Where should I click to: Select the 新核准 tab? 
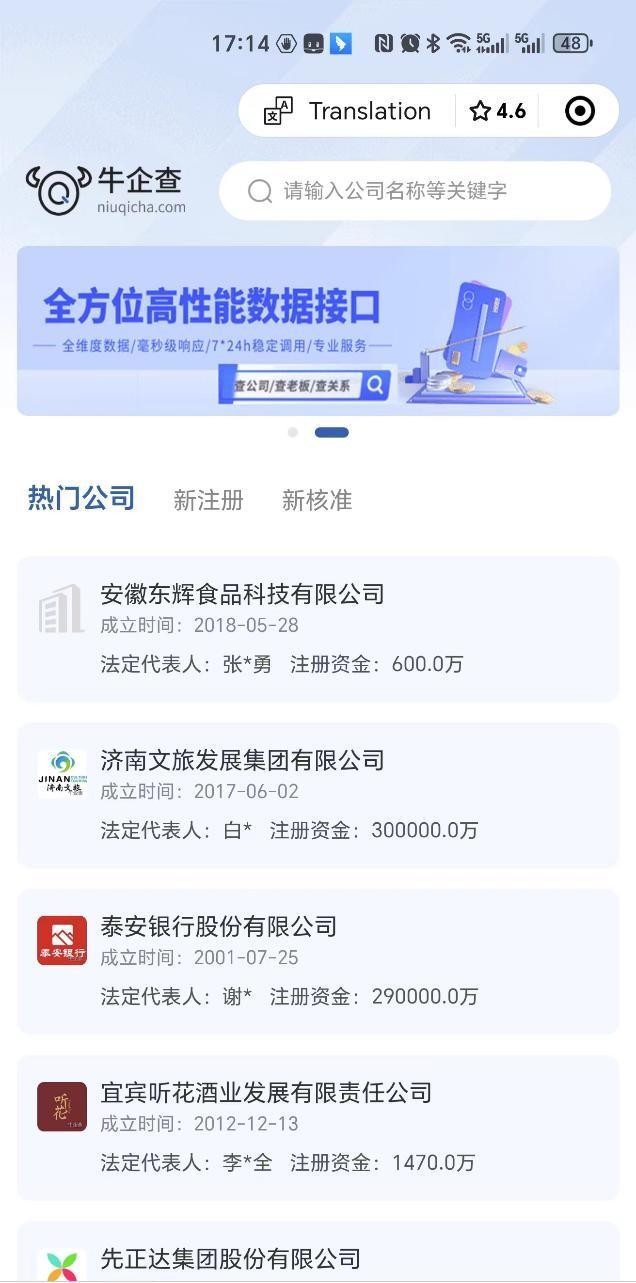click(317, 500)
